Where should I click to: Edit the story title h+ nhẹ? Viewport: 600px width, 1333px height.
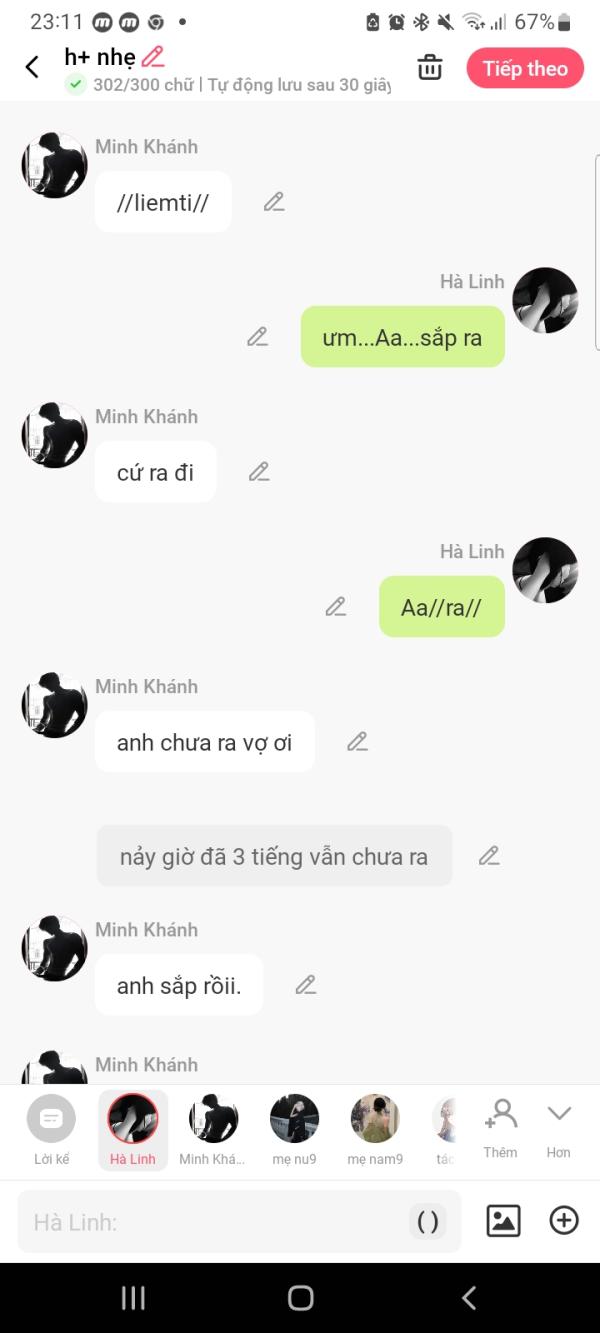click(x=153, y=57)
